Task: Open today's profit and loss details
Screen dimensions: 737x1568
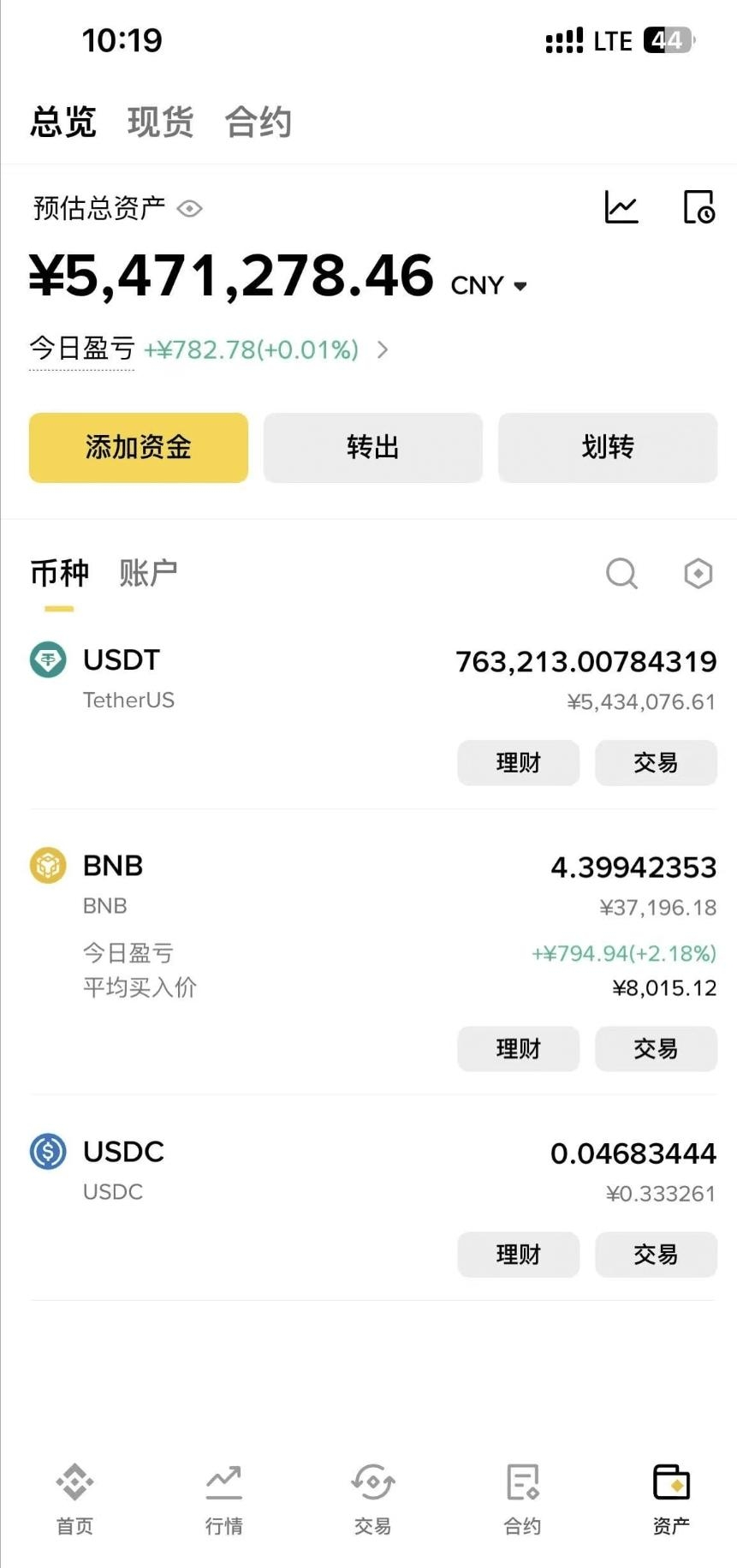Action: tap(382, 349)
